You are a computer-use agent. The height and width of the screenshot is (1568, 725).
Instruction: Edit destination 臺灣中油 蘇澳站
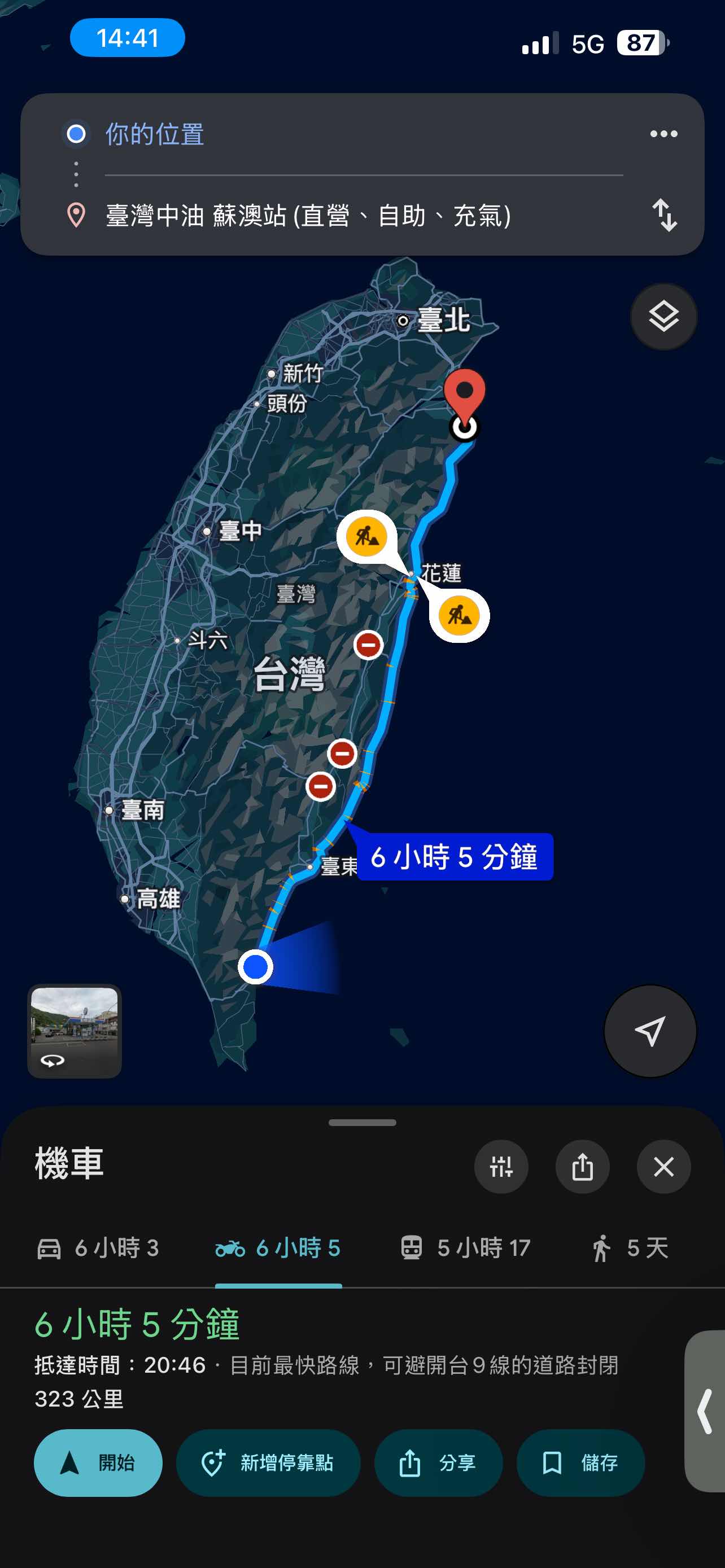coord(308,216)
